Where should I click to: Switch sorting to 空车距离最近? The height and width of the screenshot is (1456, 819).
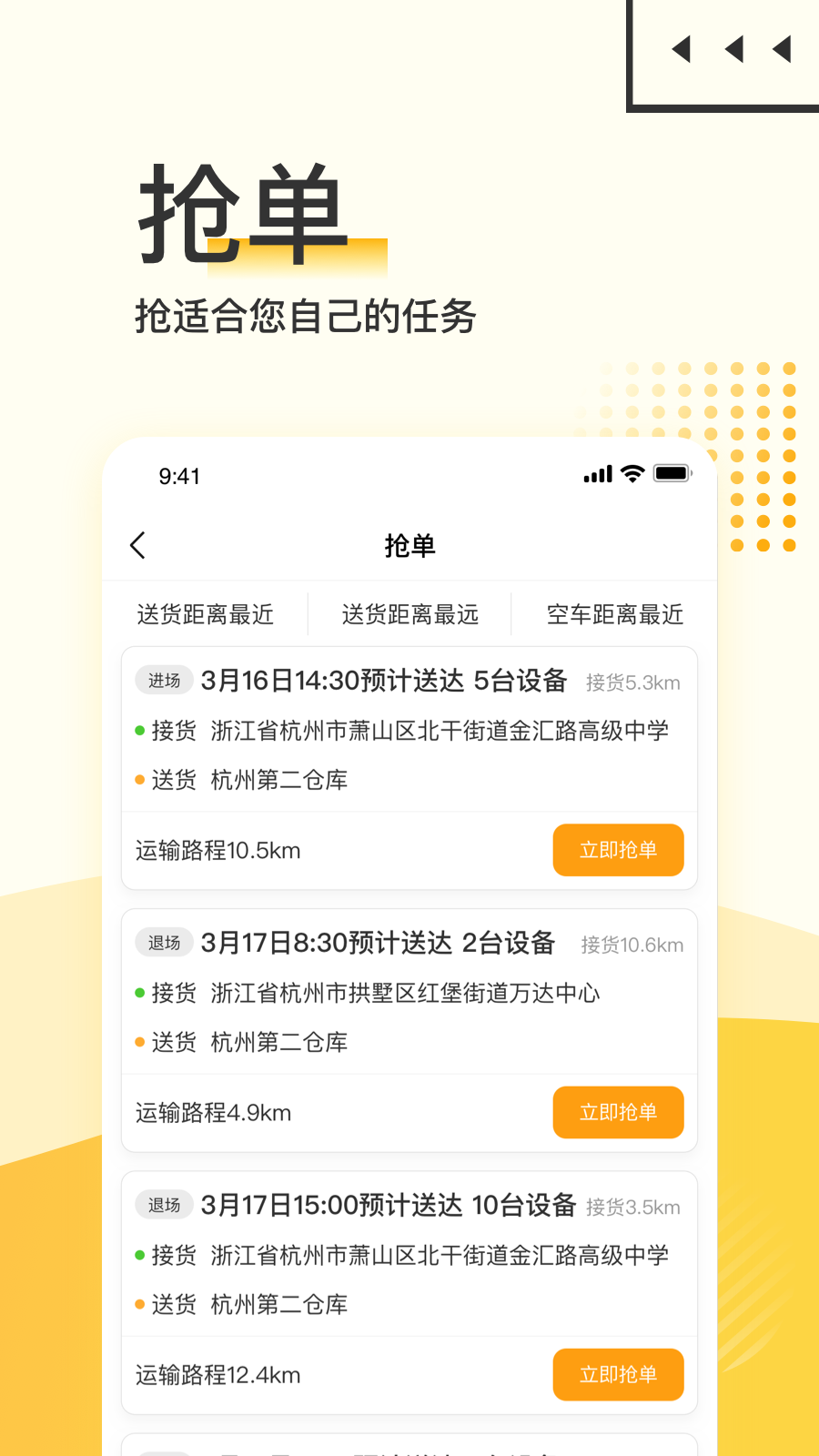(614, 614)
